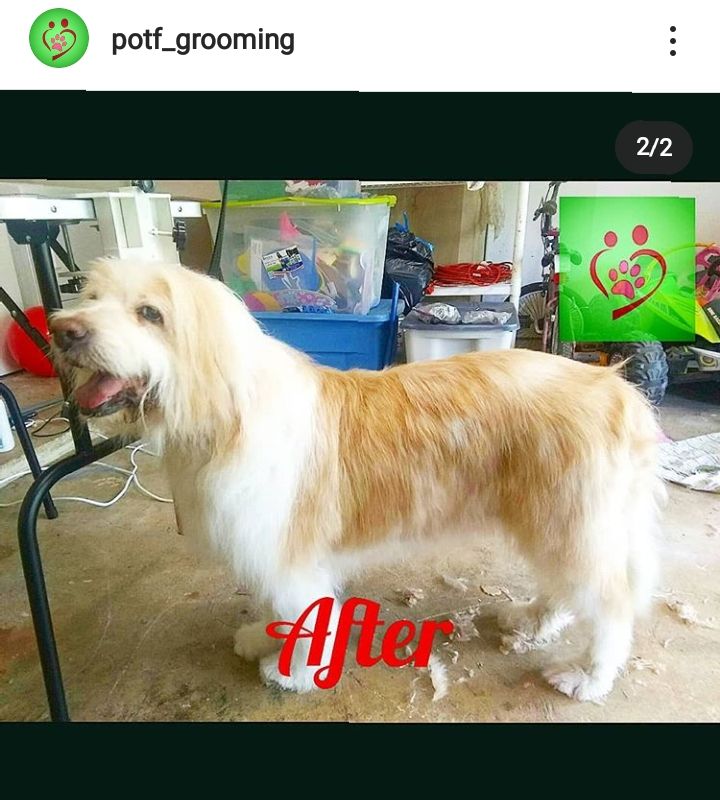
Task: Tap the After grooming photo
Action: tap(360, 450)
